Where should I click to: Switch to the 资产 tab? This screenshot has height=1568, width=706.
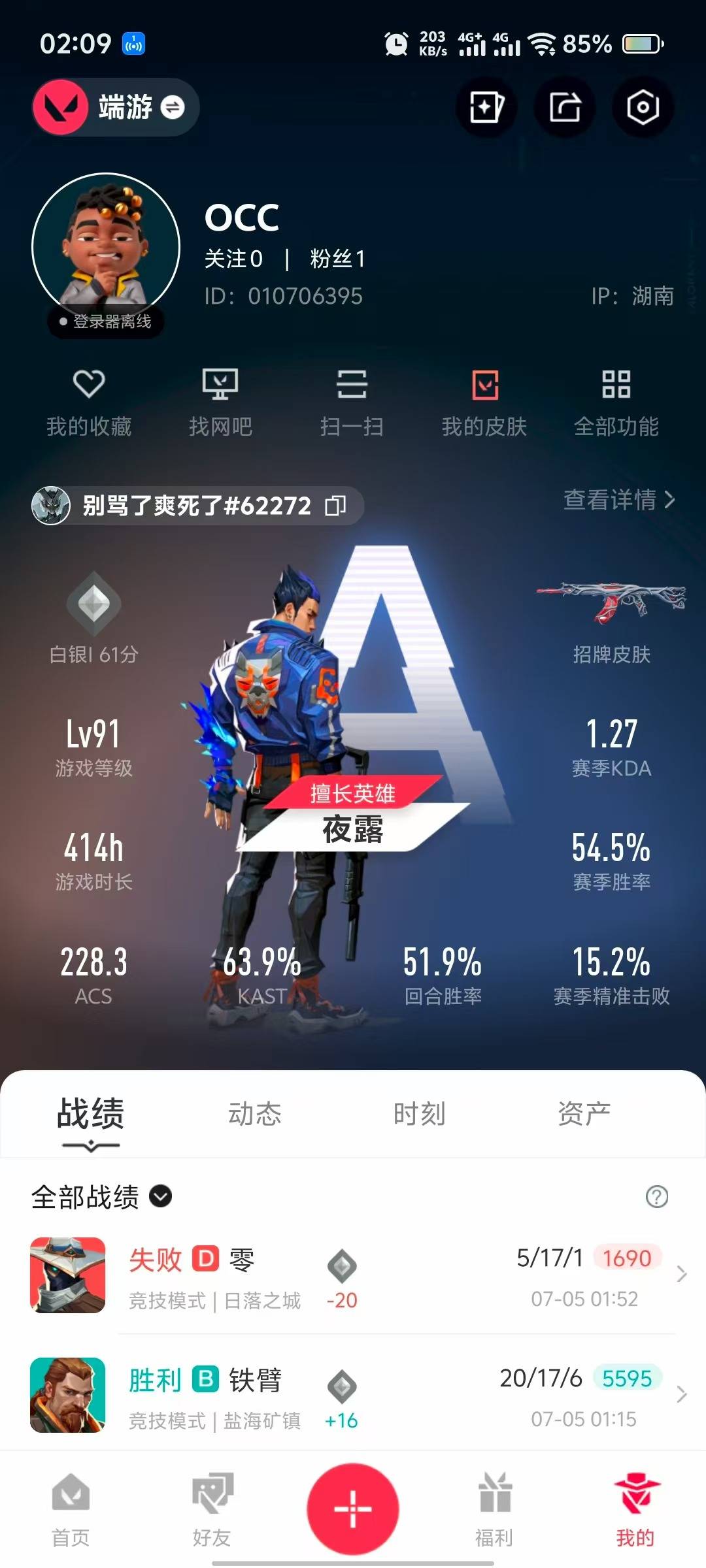pyautogui.click(x=584, y=1114)
